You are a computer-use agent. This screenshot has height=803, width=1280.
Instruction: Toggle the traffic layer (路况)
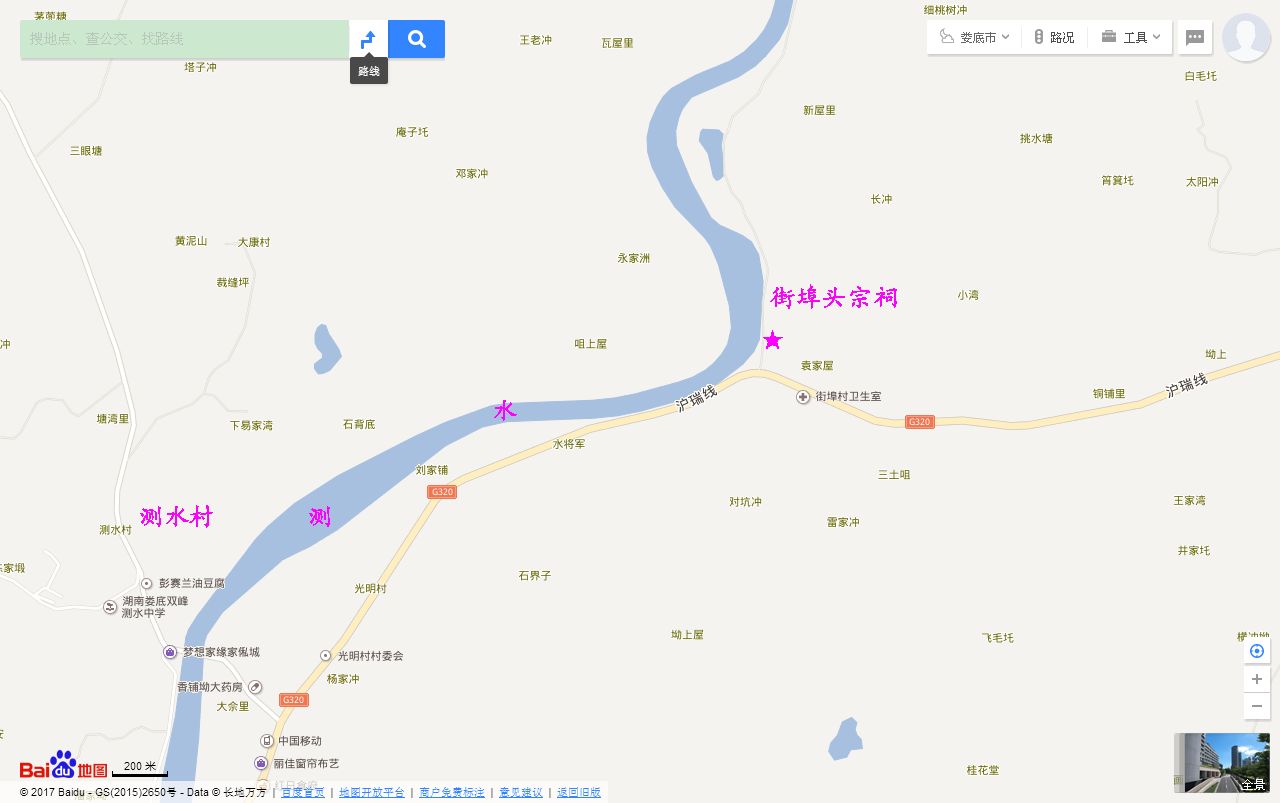tap(1053, 37)
